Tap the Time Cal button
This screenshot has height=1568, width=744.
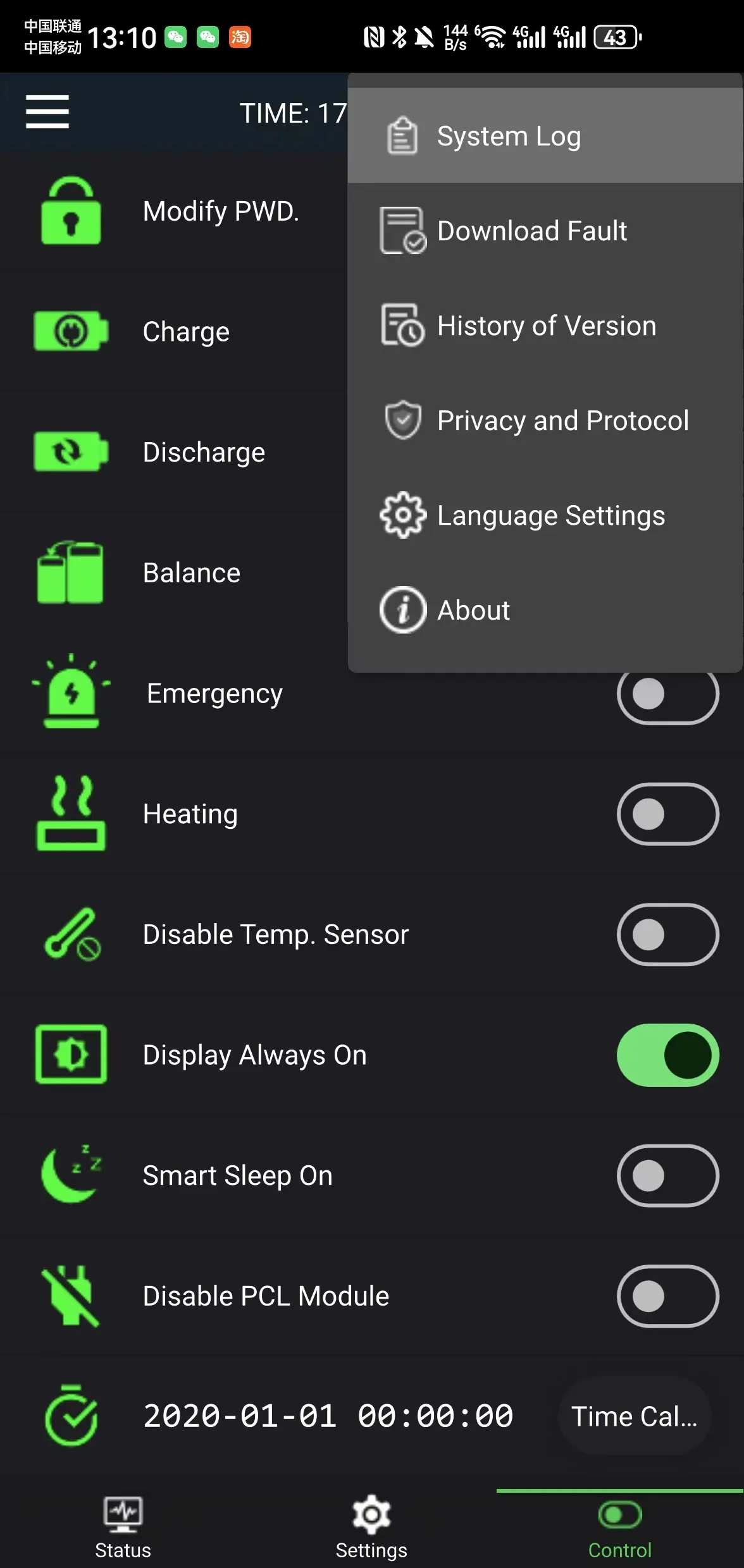(x=633, y=1416)
